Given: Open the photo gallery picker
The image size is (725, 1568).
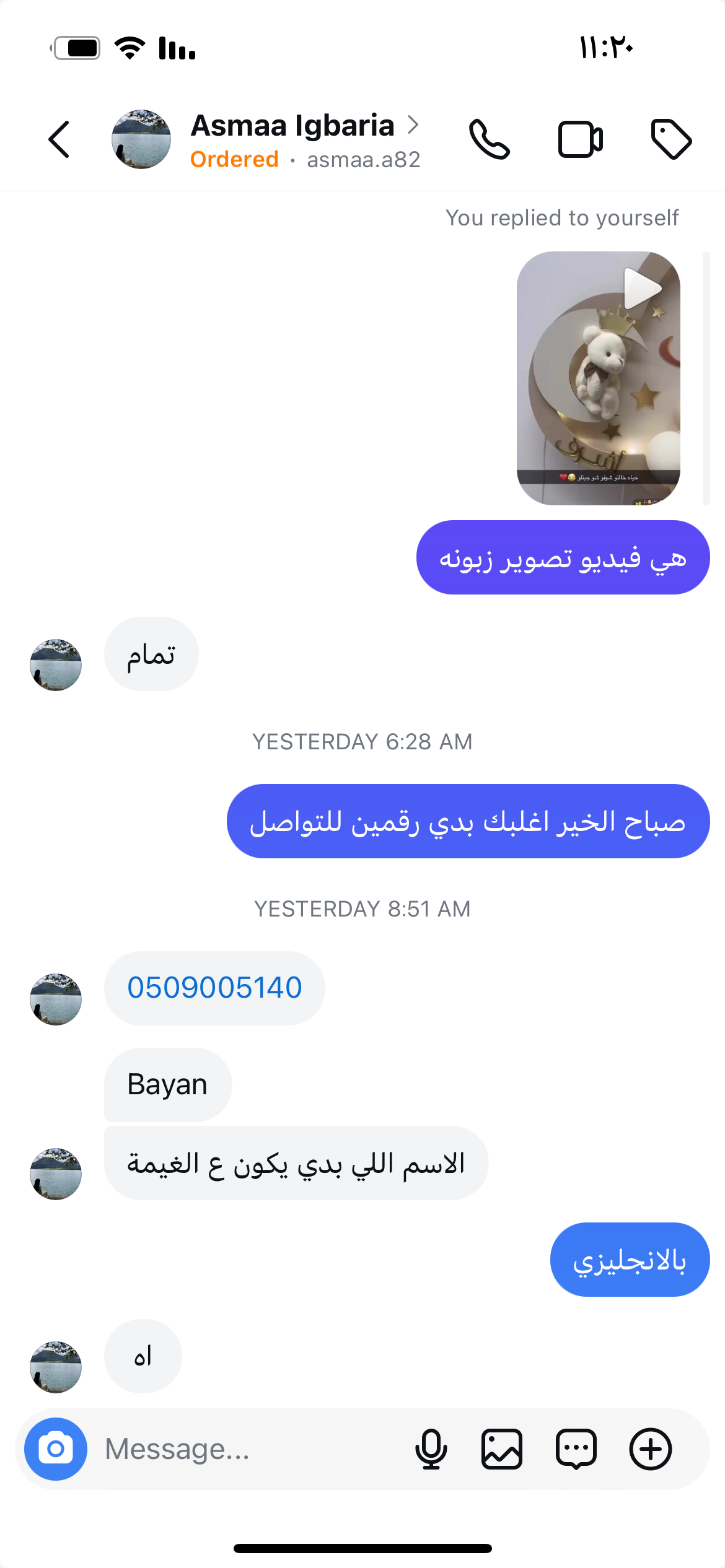Looking at the screenshot, I should pos(502,1449).
